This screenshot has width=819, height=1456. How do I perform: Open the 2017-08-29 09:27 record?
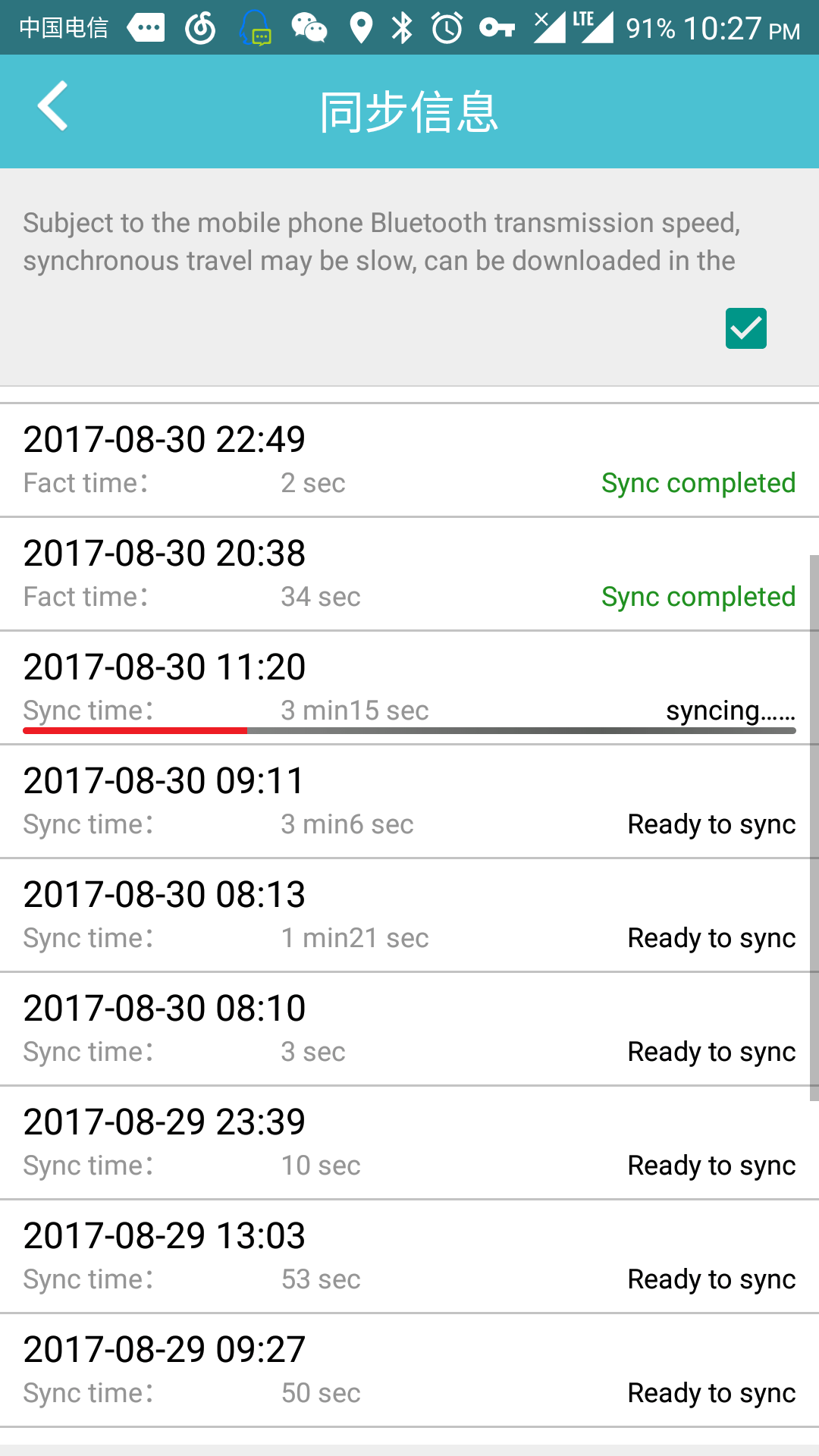point(409,1370)
